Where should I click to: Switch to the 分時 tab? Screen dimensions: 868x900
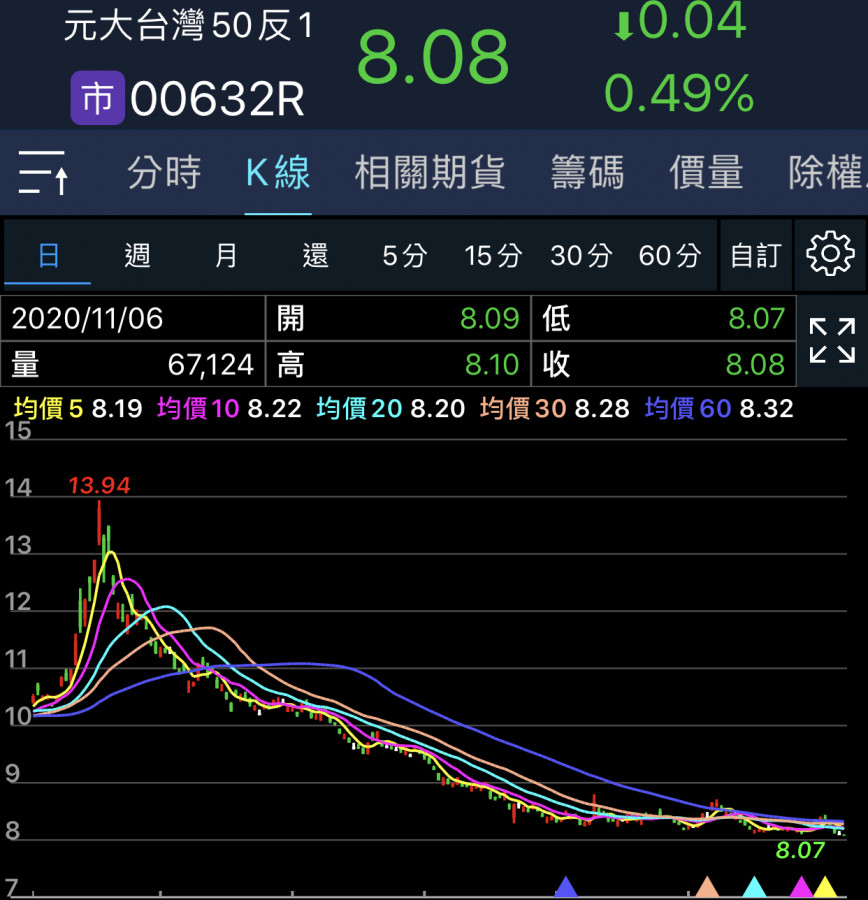(x=164, y=173)
